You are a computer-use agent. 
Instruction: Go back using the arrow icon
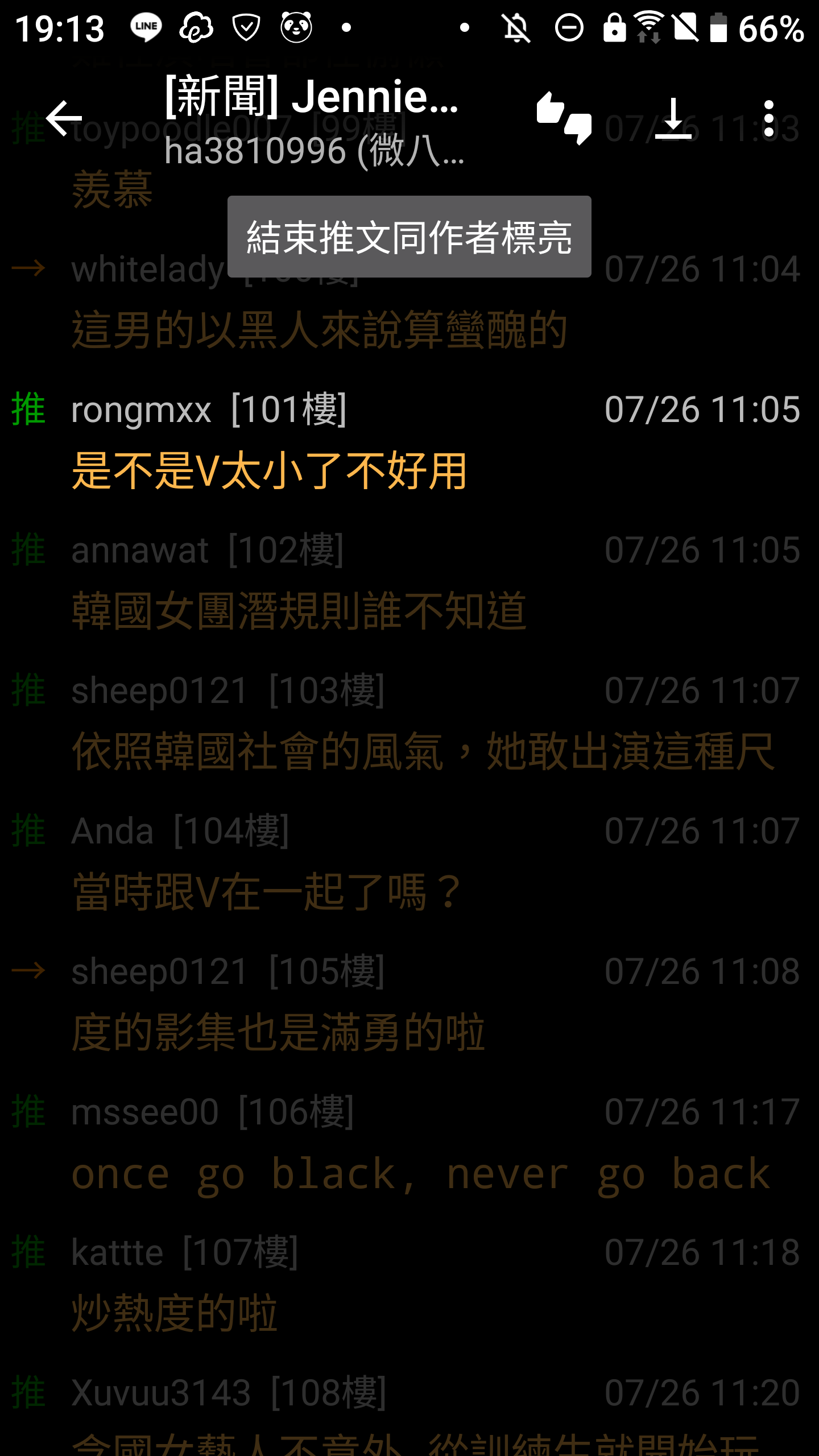[64, 118]
